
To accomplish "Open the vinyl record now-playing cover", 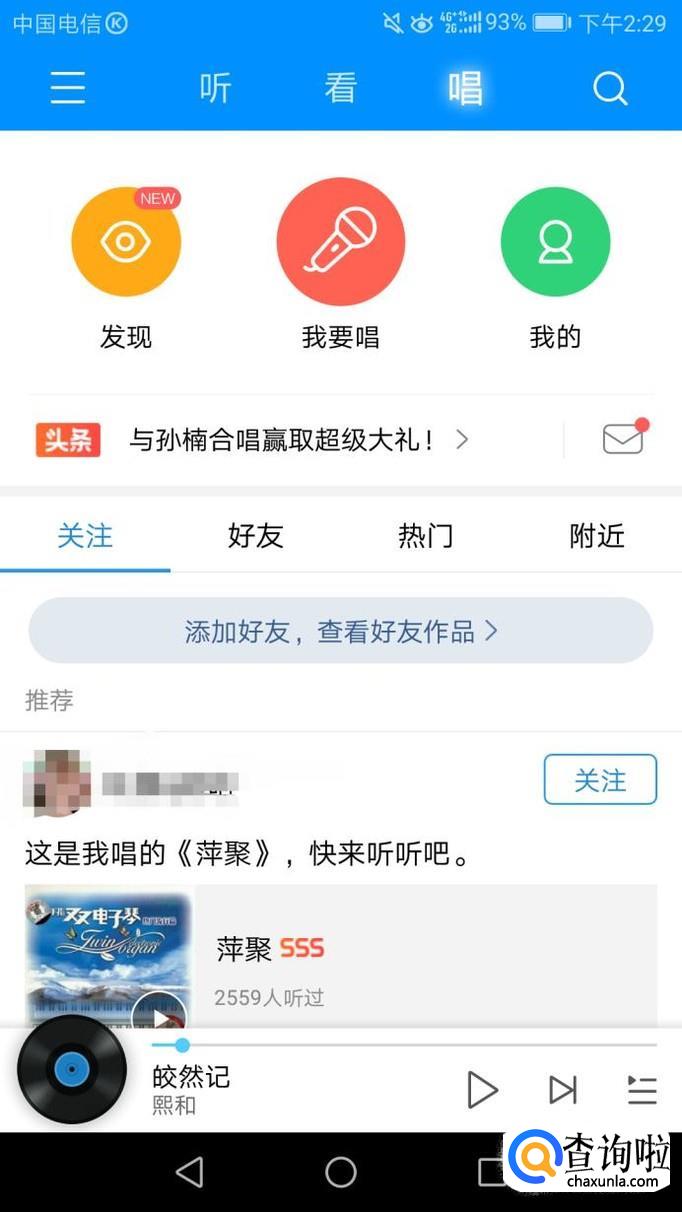I will [x=72, y=1070].
